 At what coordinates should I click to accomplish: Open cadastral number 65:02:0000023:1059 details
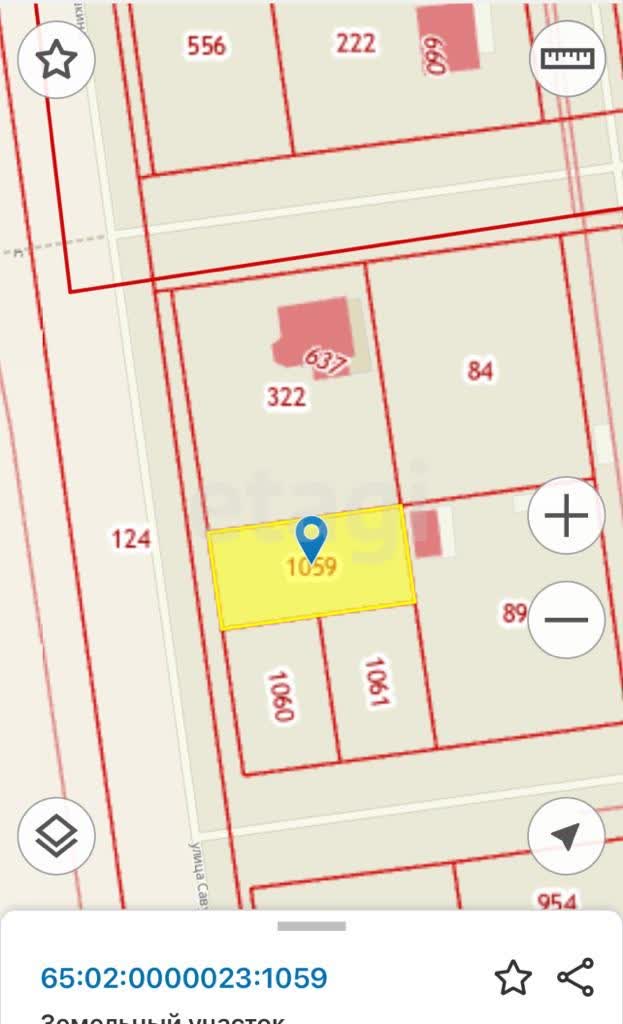184,977
